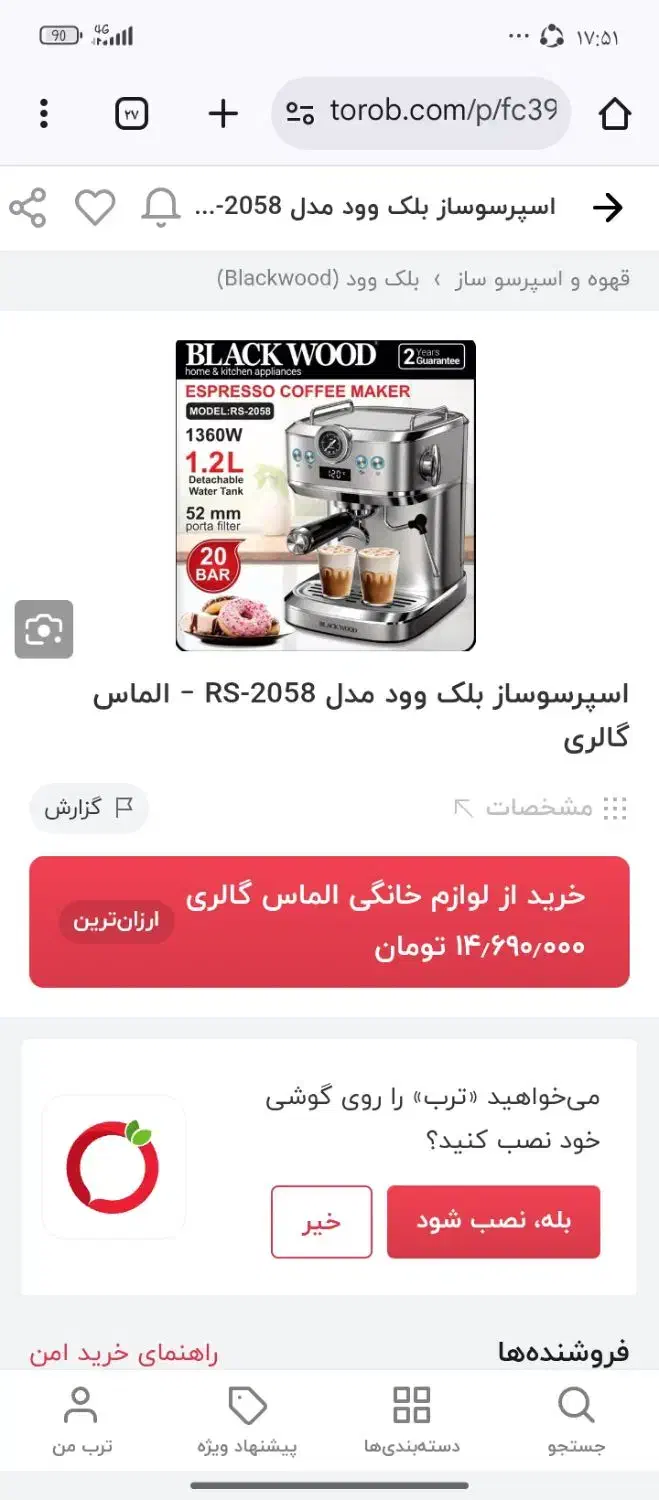659x1500 pixels.
Task: Go back using the header arrow
Action: click(607, 208)
